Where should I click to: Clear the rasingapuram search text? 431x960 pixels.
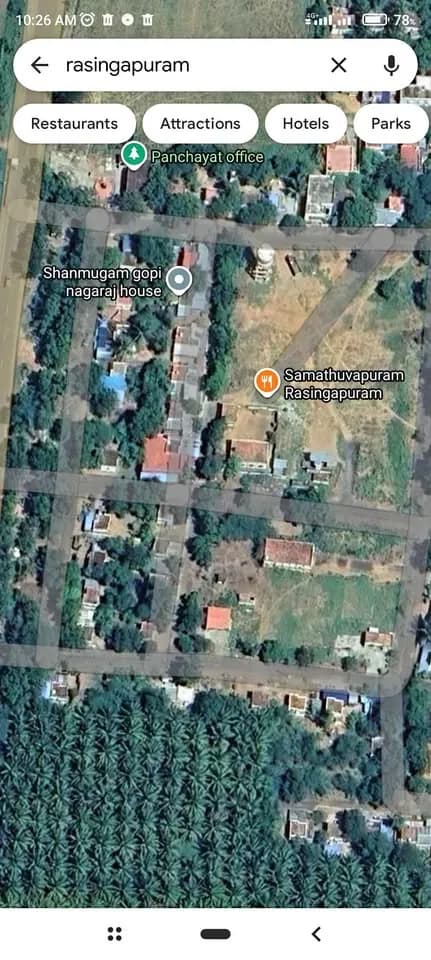(x=339, y=65)
